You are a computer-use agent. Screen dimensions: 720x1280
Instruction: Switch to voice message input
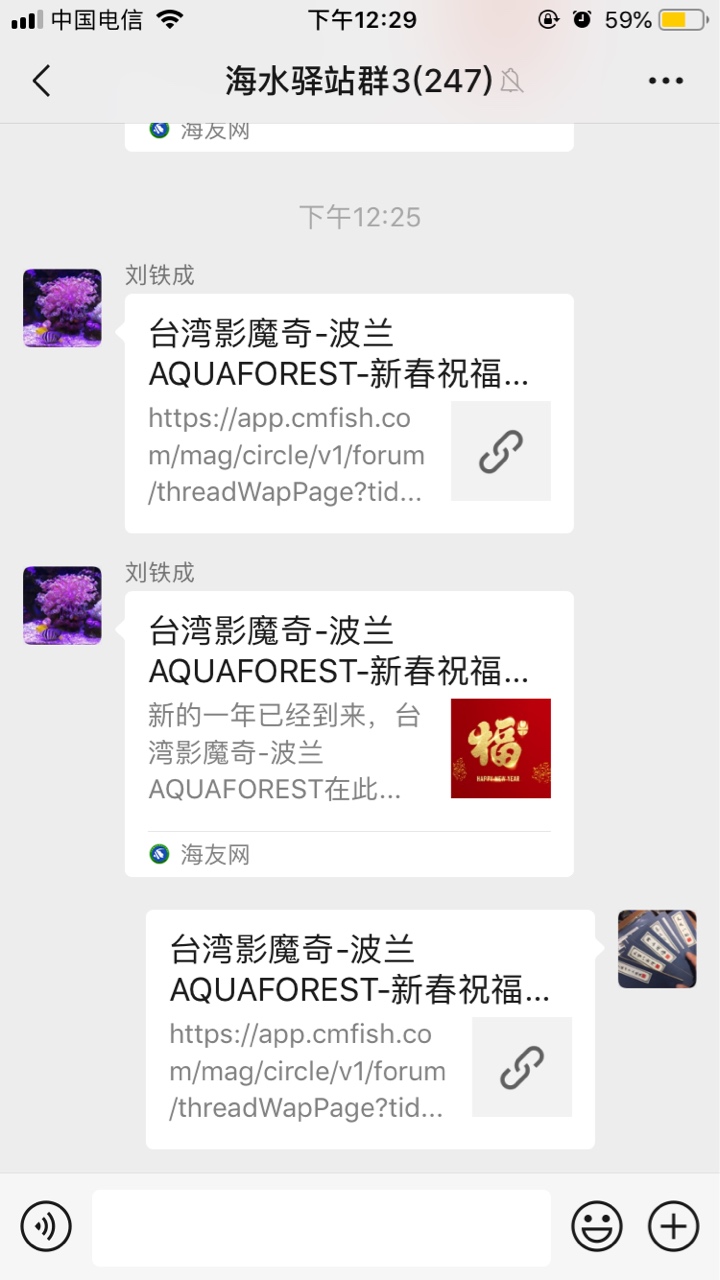coord(46,1226)
